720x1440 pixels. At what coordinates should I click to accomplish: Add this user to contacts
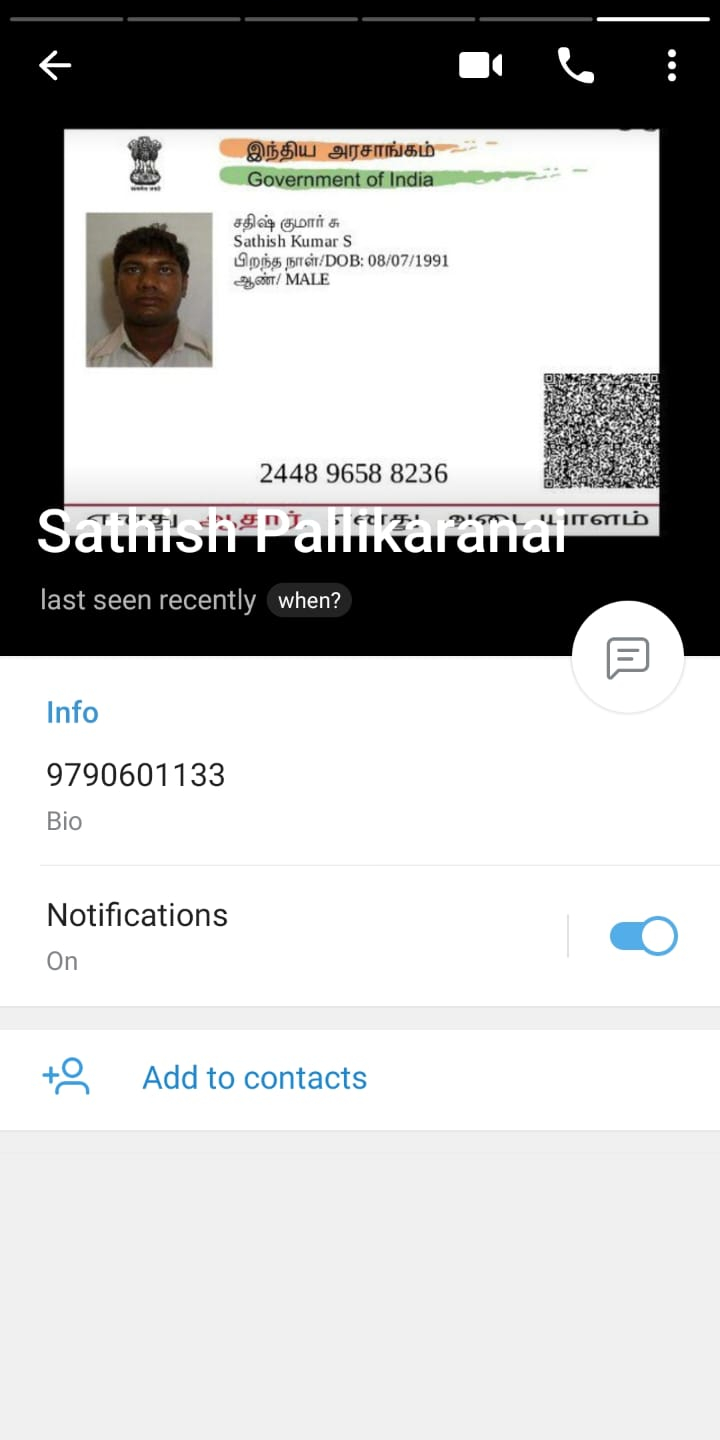[x=254, y=1078]
